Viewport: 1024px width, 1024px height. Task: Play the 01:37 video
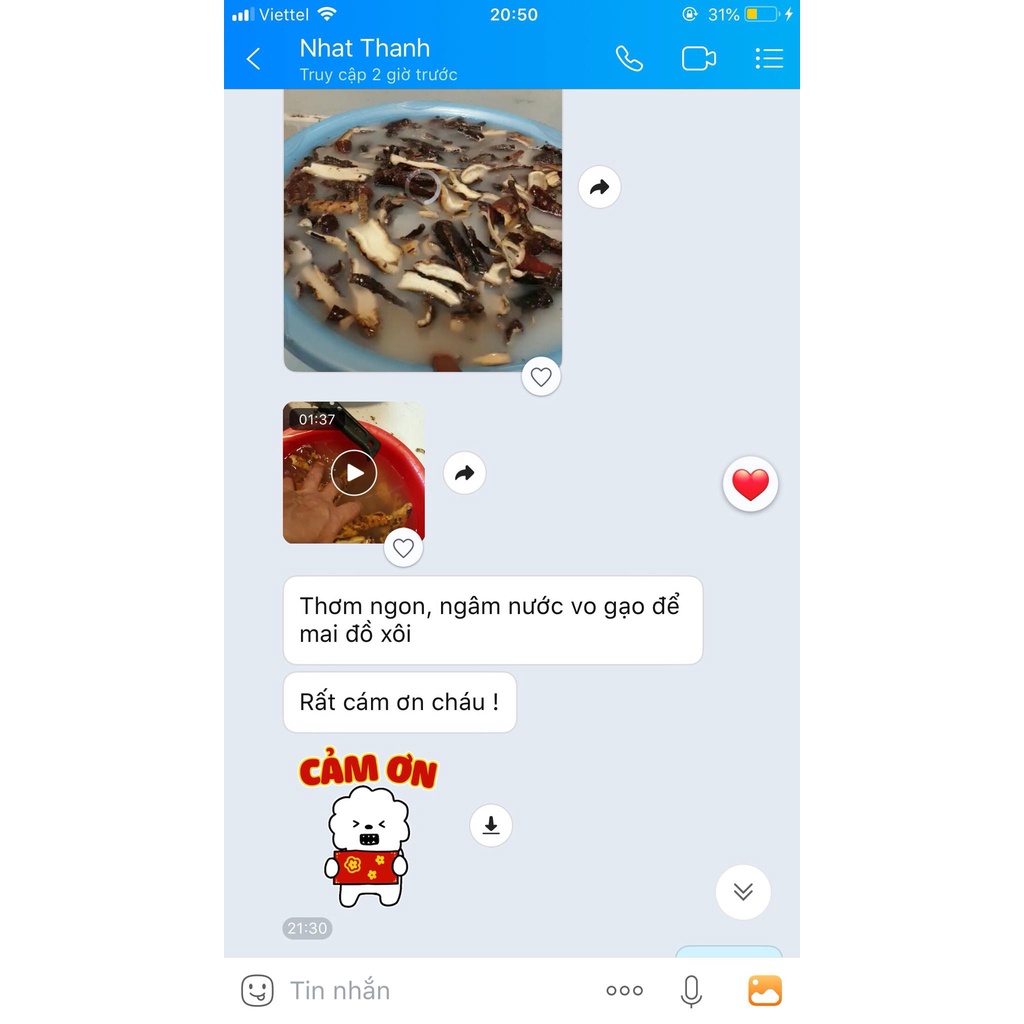point(354,473)
